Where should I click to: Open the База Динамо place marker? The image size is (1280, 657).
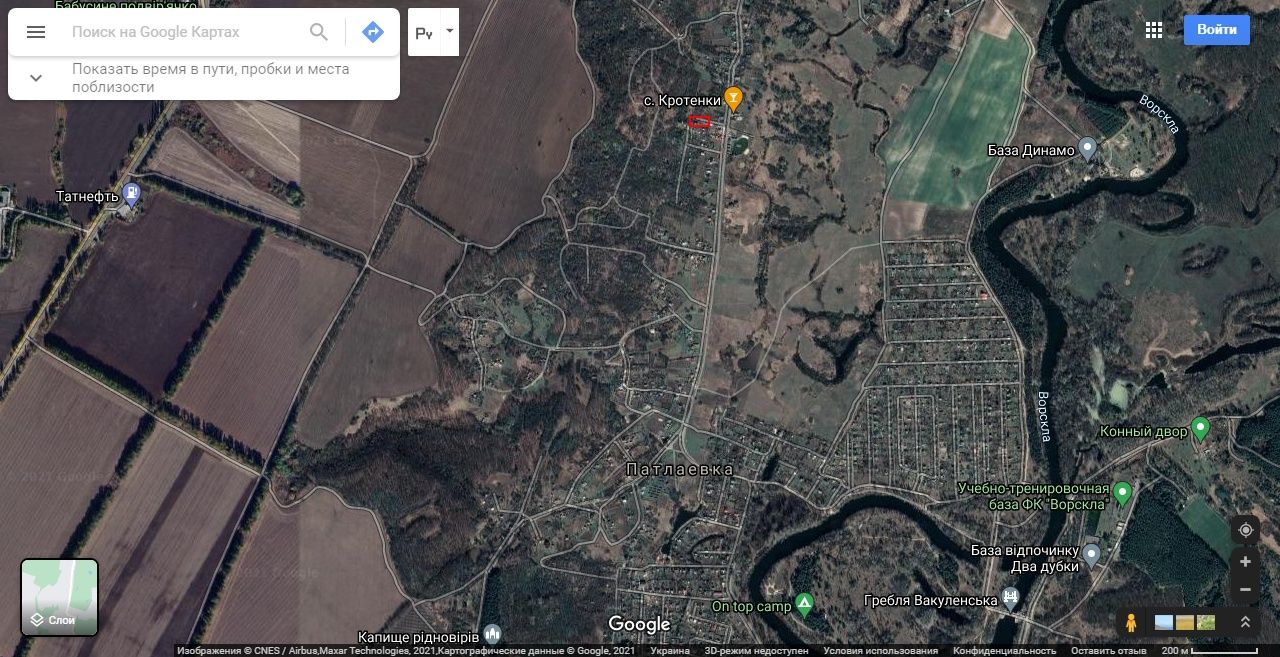[1088, 150]
